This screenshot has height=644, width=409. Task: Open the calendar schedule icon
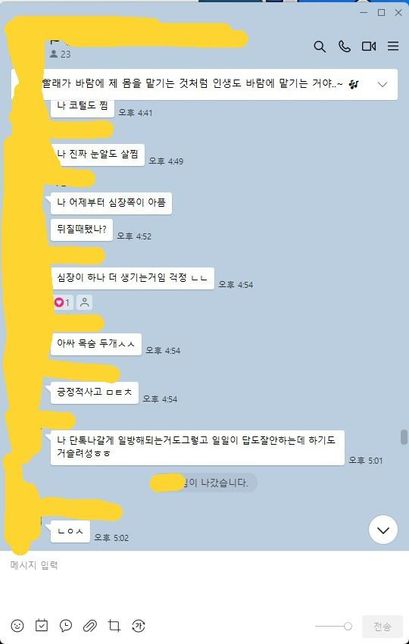point(41,626)
